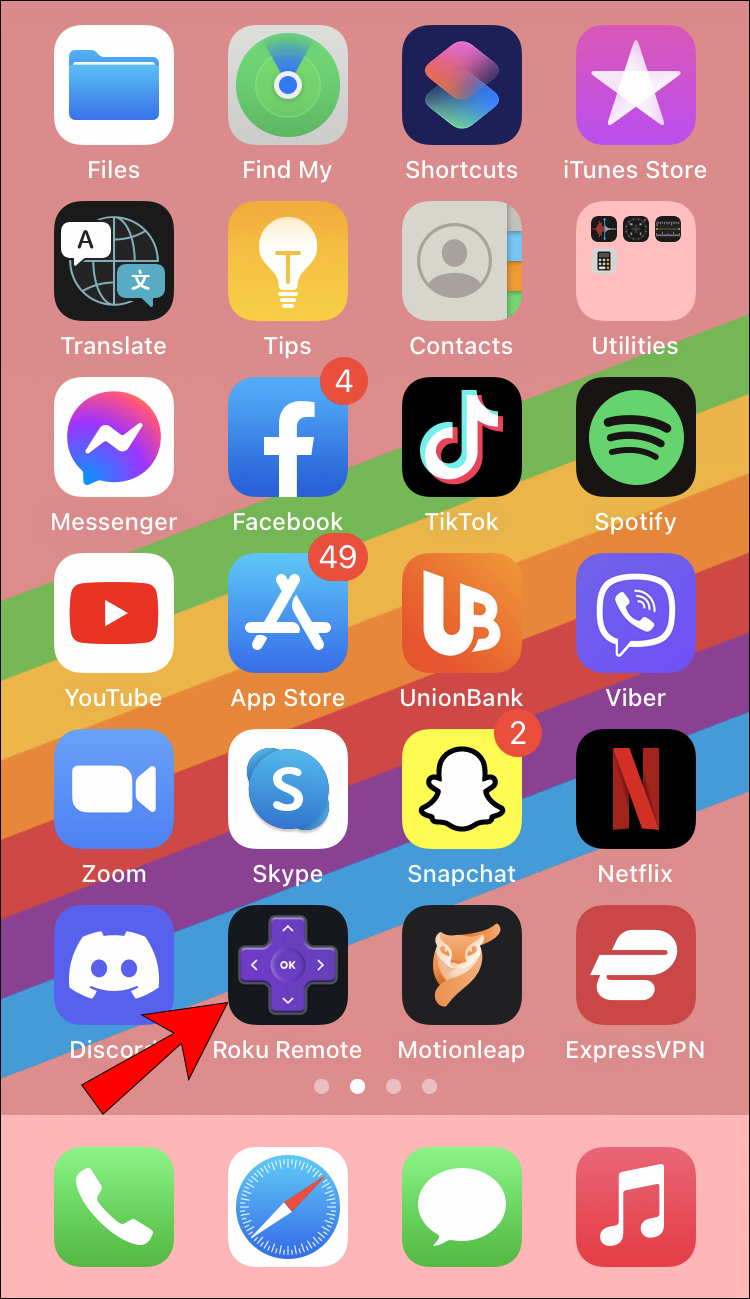
Task: Open the Phone app in the dock
Action: click(114, 1207)
